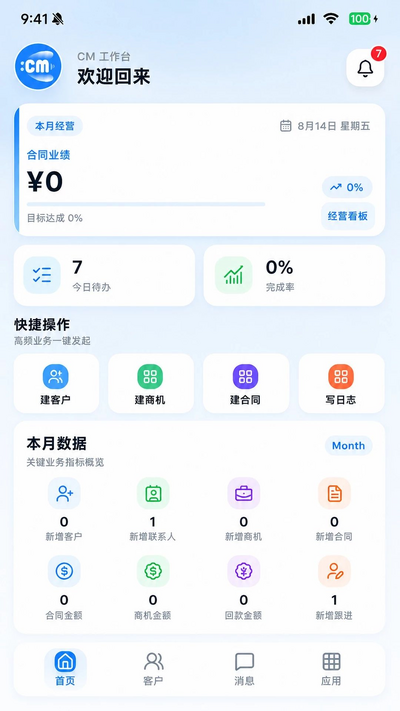Open the notifications bell
400x711 pixels.
pos(365,68)
